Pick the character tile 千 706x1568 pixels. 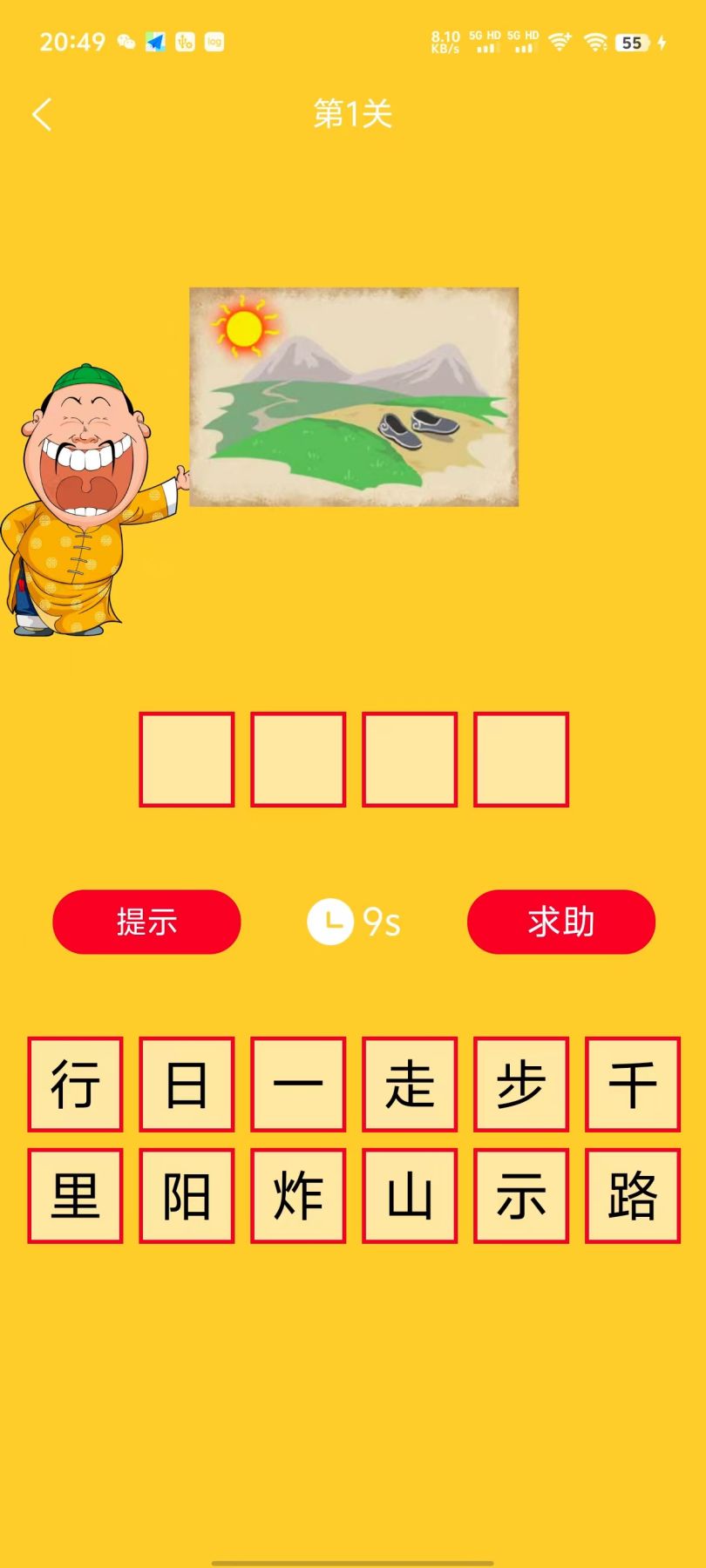(x=633, y=1085)
